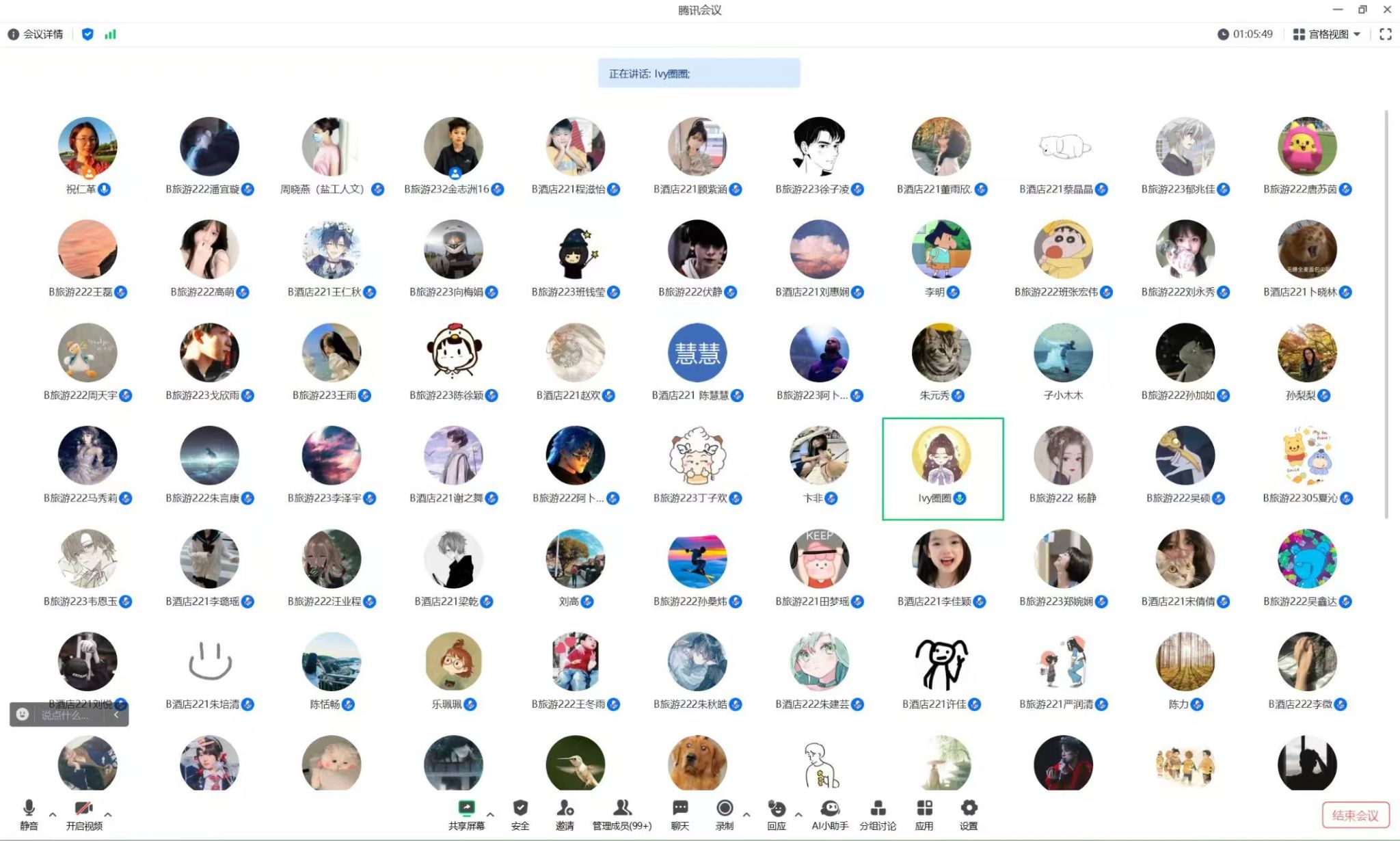Start 共享屏幕 screen sharing
The width and height of the screenshot is (1400, 841).
(466, 814)
